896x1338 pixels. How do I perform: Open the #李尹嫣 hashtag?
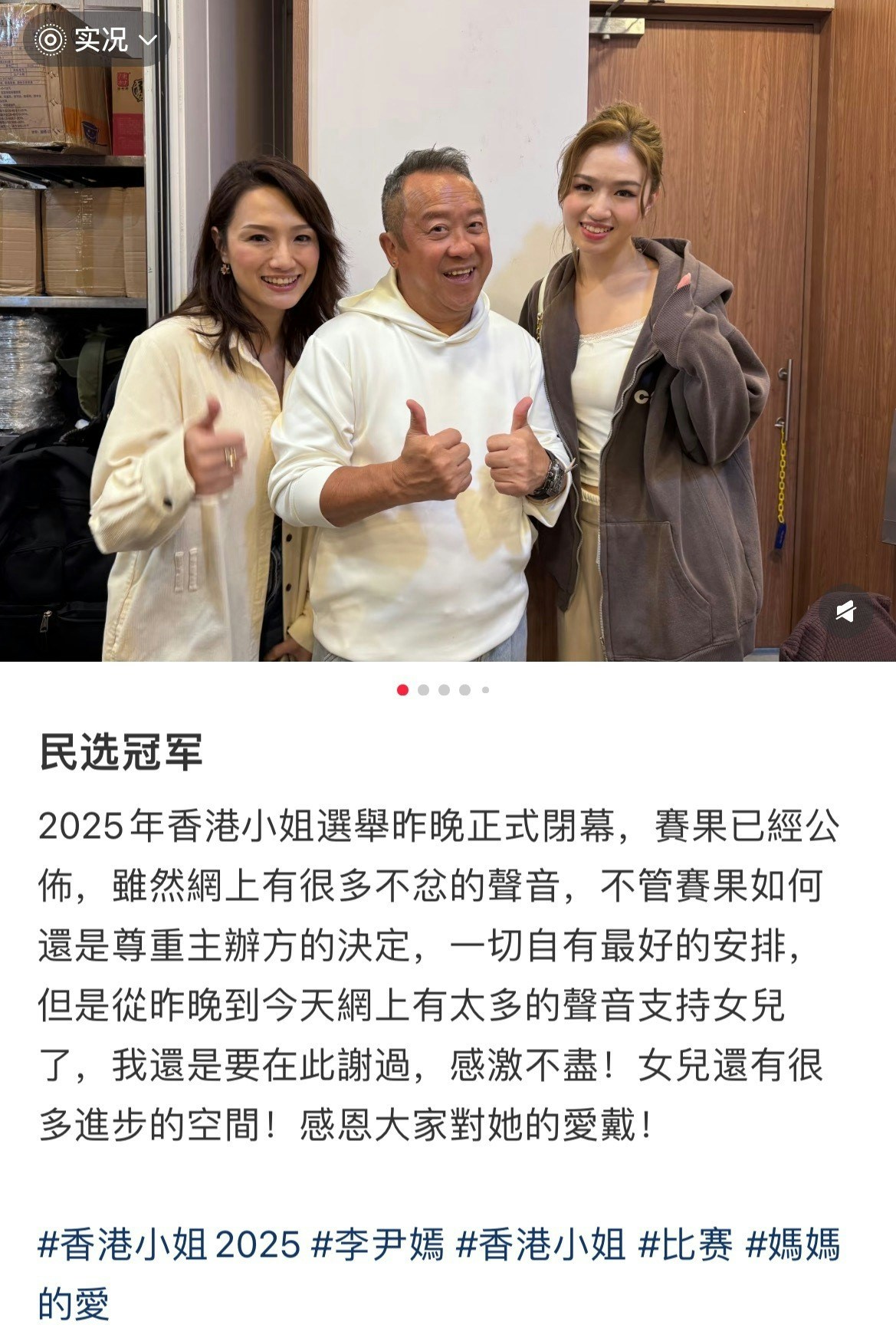tap(378, 1244)
